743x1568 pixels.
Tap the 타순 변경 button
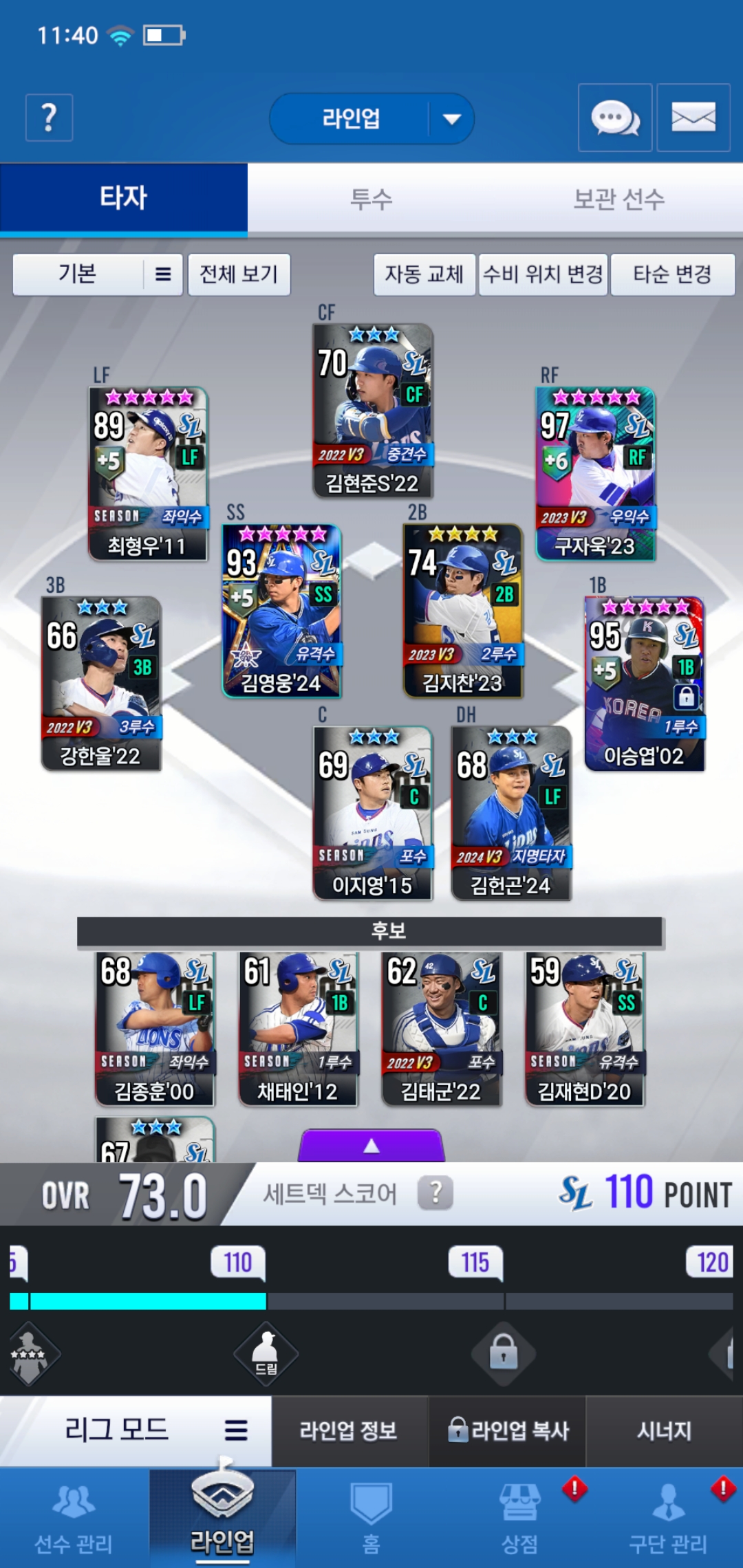tap(672, 274)
